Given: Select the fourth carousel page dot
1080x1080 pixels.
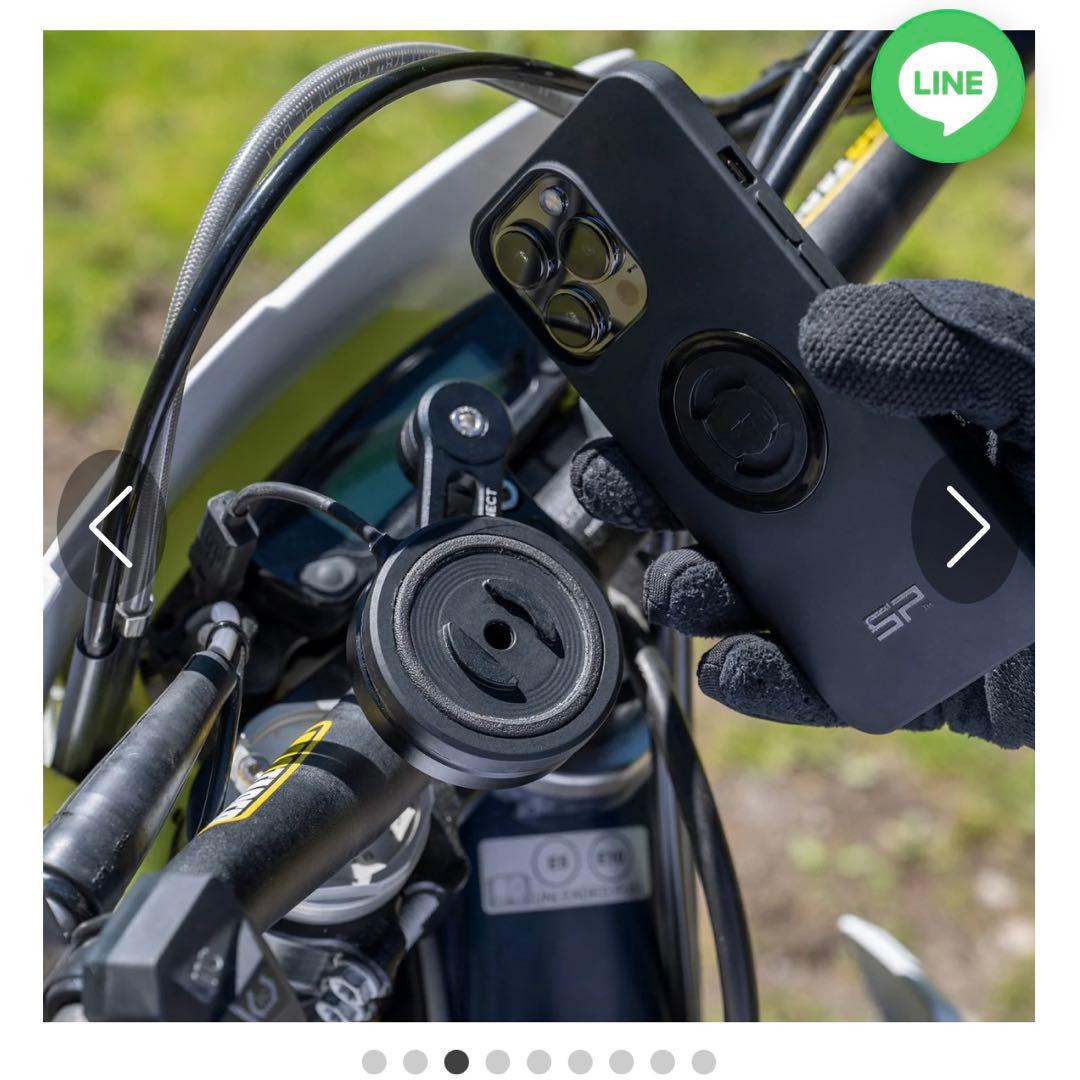Looking at the screenshot, I should 498,1062.
